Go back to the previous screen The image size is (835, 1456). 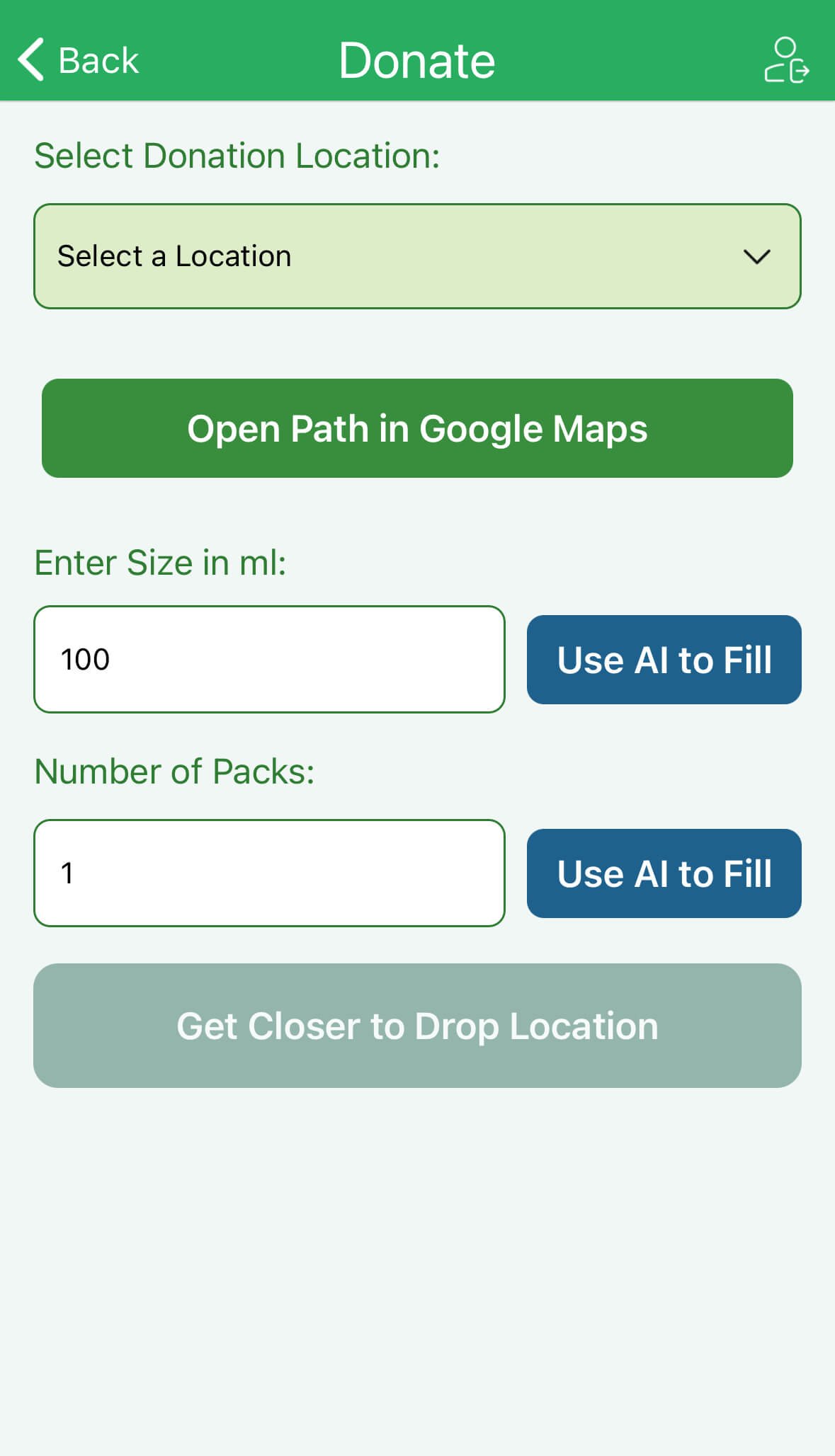(x=78, y=60)
